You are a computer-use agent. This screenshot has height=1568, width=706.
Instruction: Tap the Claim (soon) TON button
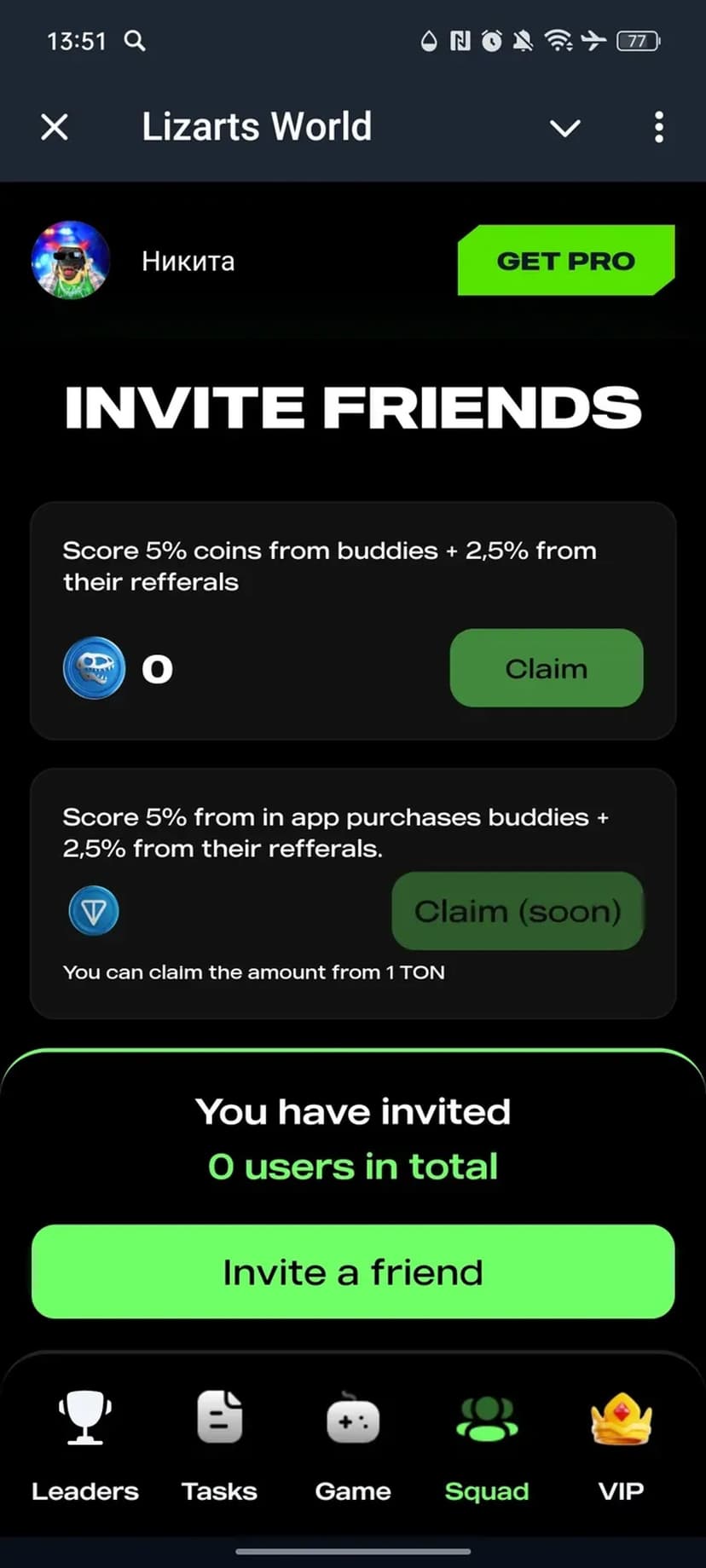[x=517, y=911]
